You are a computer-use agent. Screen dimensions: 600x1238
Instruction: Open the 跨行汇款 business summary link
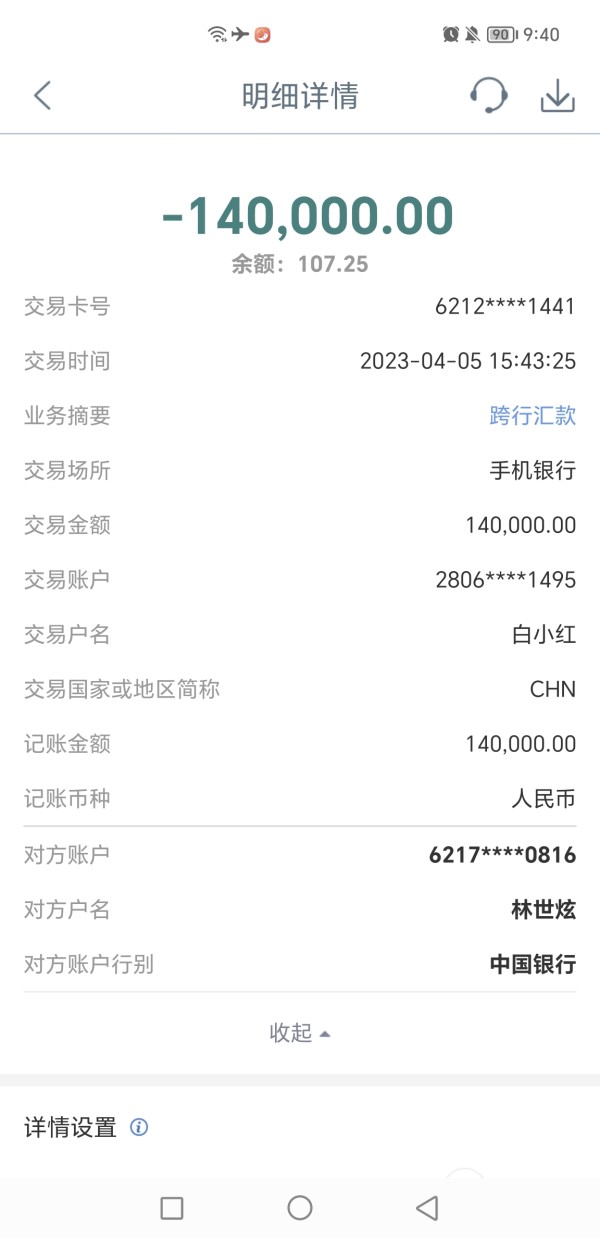pyautogui.click(x=533, y=416)
